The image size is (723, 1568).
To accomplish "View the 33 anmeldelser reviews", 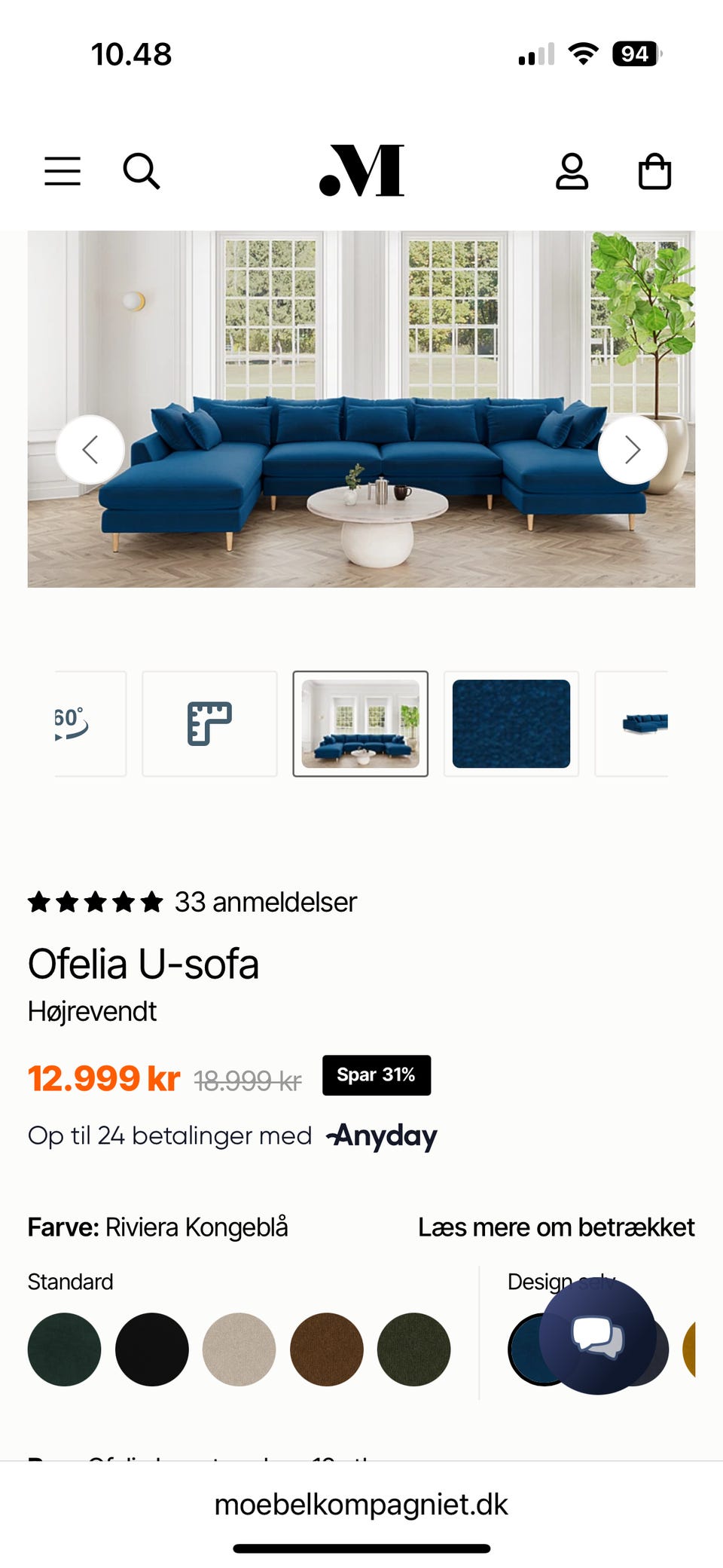I will coord(265,902).
